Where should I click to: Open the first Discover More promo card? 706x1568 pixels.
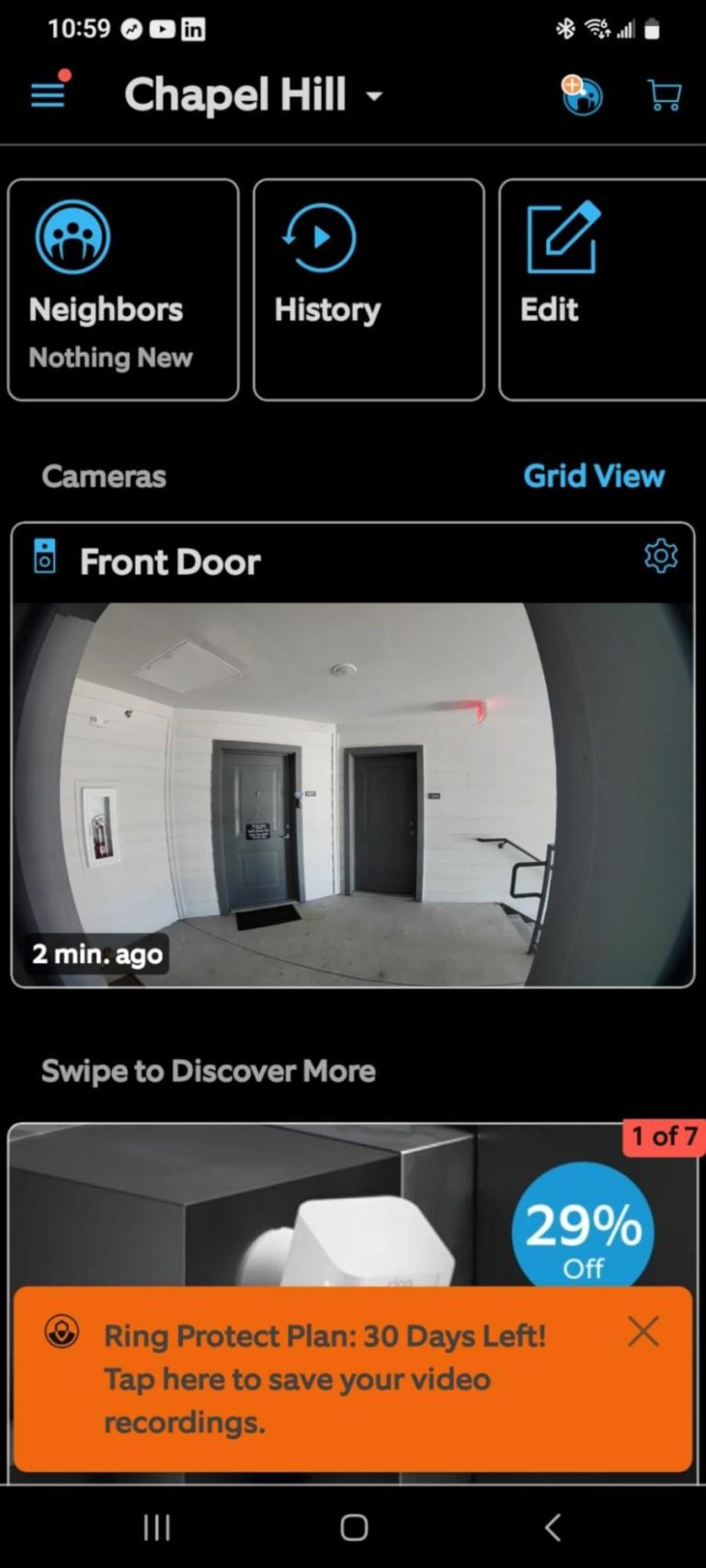point(276,1195)
